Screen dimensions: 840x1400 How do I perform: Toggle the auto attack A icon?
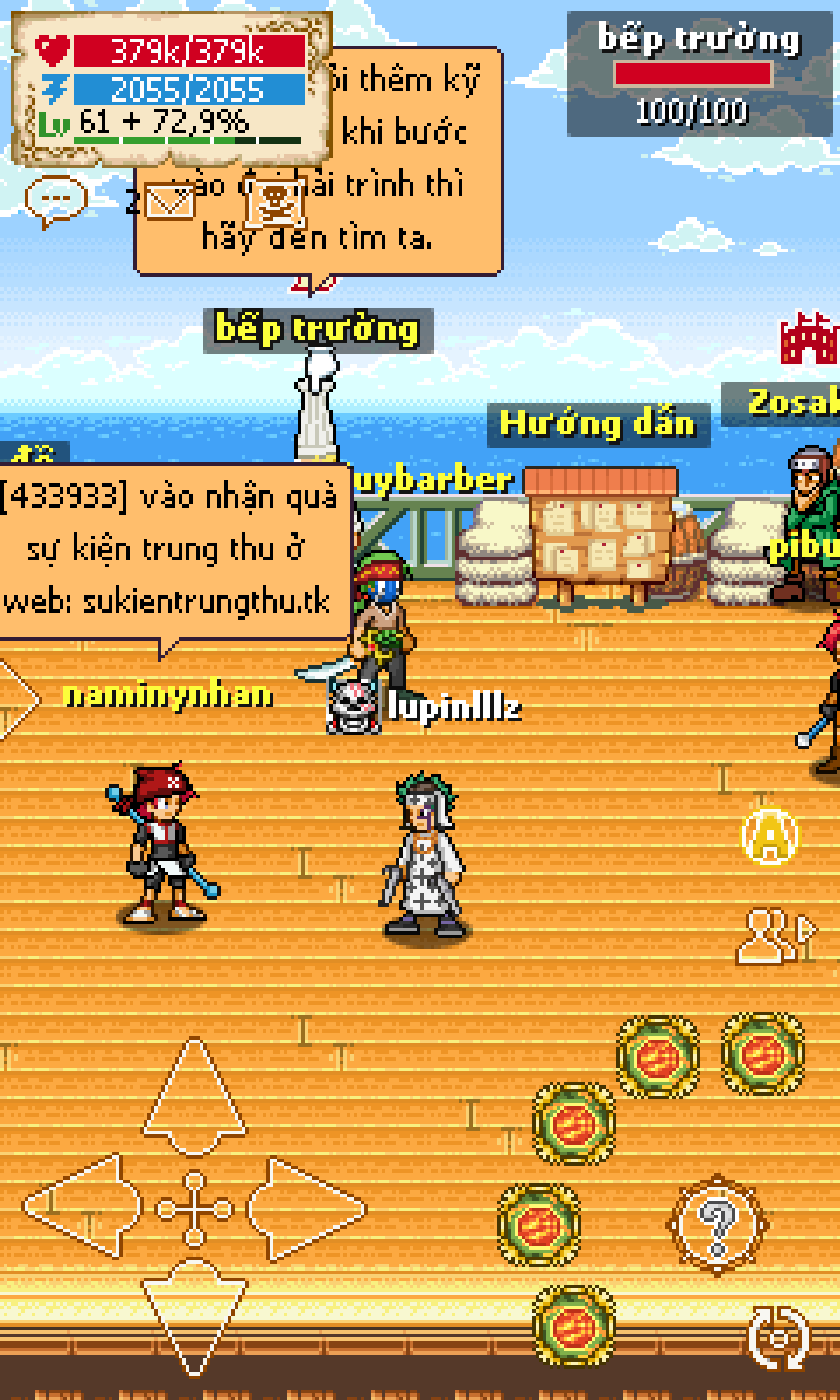click(x=769, y=837)
